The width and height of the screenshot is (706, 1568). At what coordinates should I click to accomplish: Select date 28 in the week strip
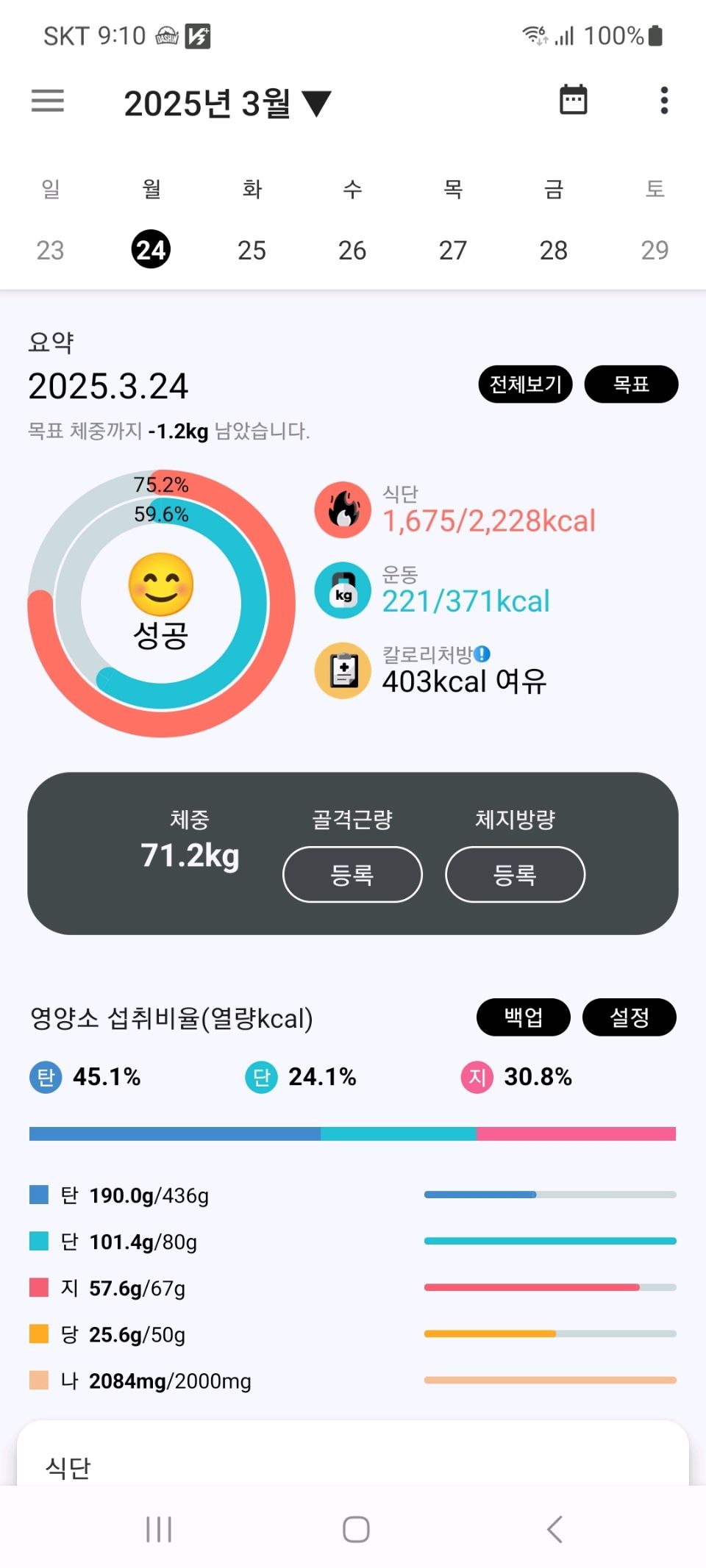pos(554,250)
